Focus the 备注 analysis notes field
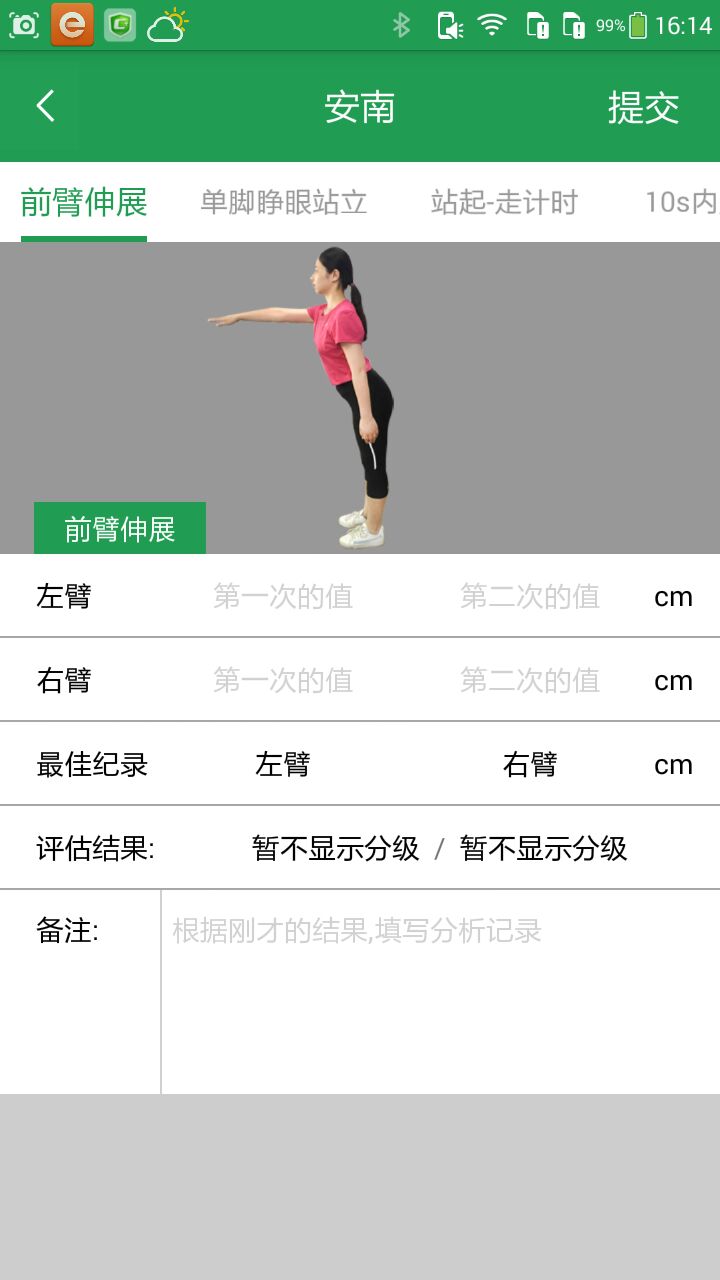720x1280 pixels. [440, 990]
